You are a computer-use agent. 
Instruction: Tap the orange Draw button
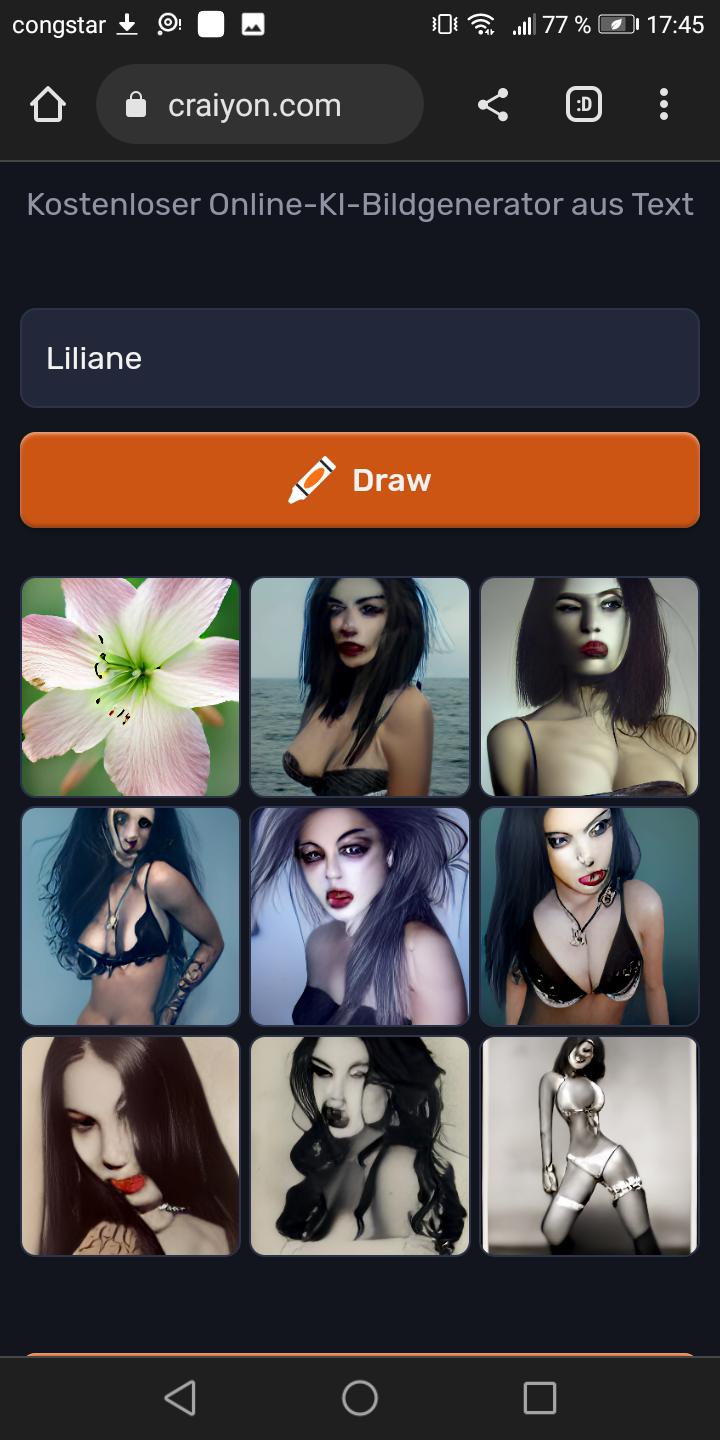(360, 480)
